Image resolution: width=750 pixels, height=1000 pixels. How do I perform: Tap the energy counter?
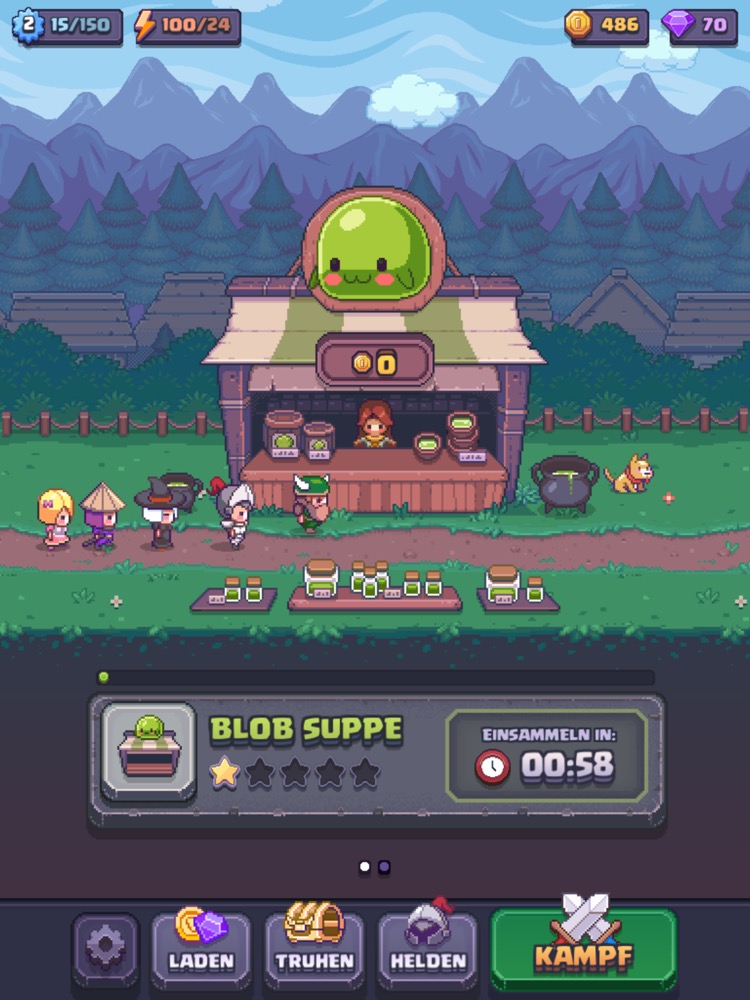tap(188, 26)
